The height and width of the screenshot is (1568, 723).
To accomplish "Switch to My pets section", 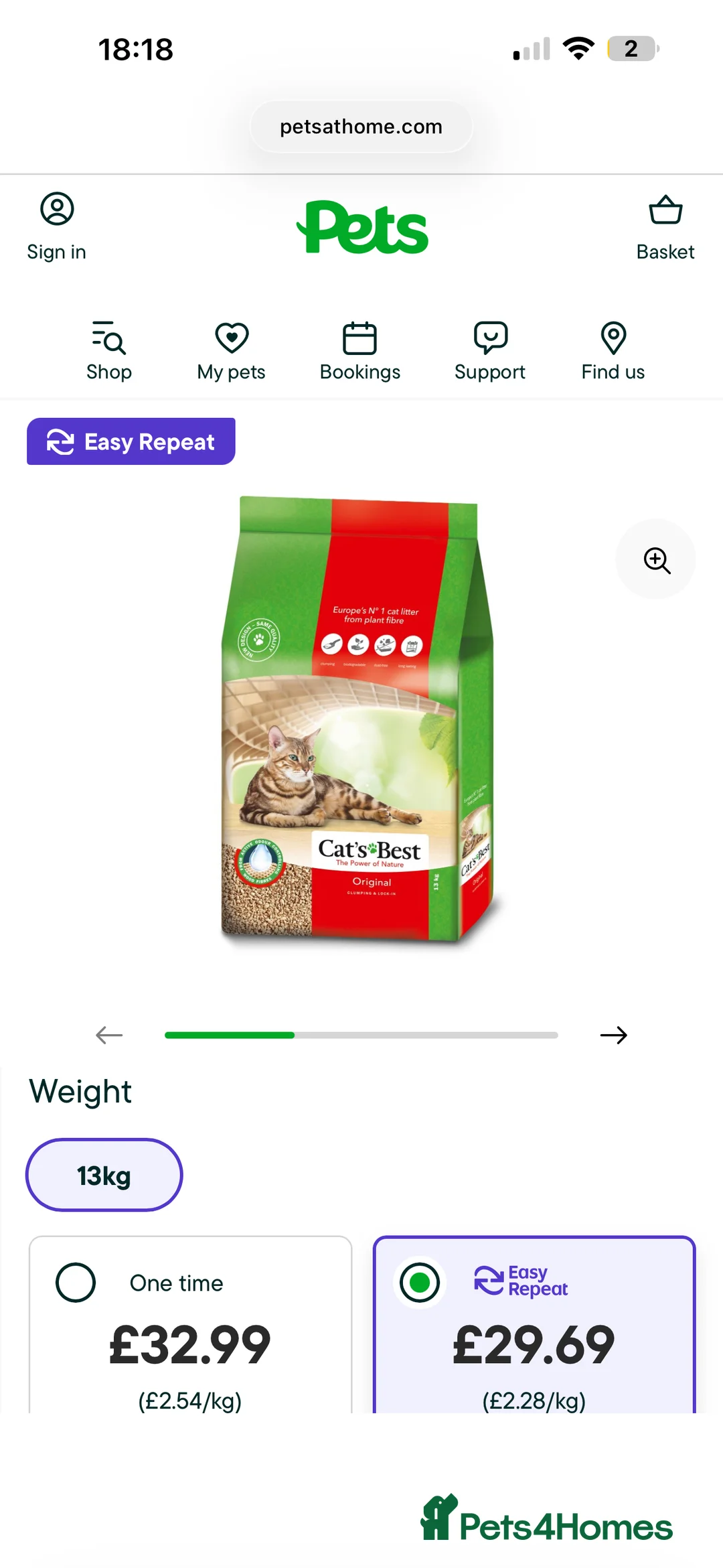I will pos(231,351).
